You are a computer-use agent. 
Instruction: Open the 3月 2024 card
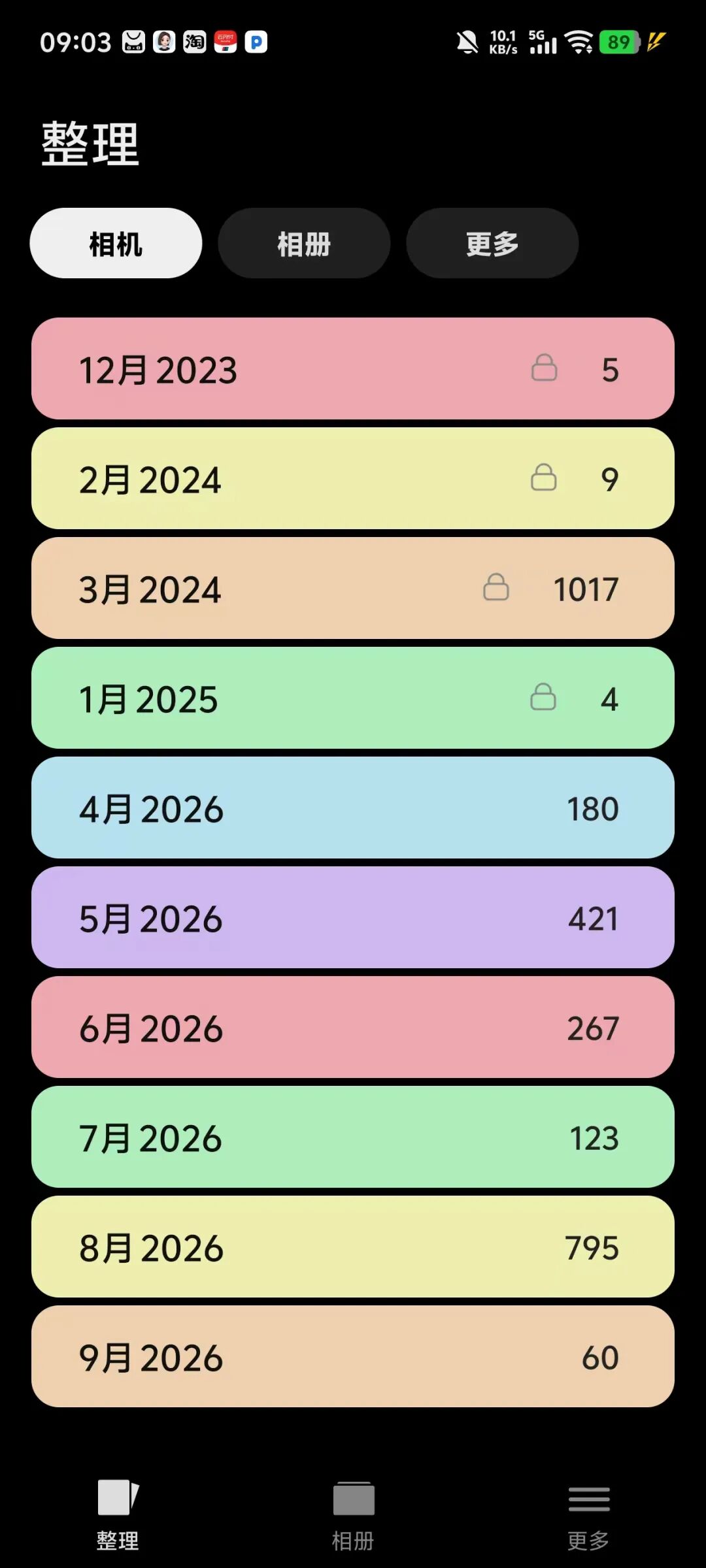pos(353,588)
